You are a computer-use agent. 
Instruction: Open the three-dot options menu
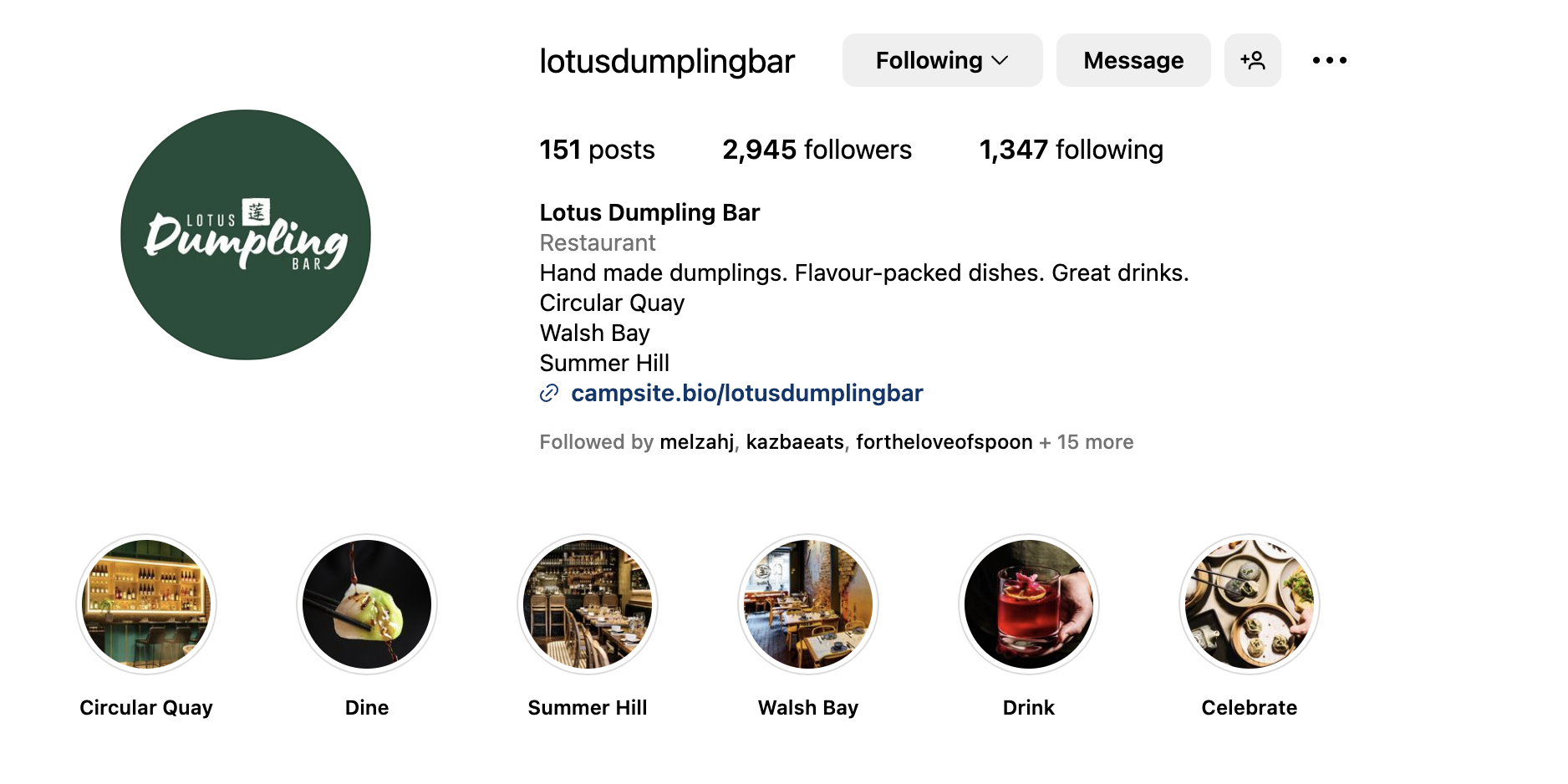pyautogui.click(x=1329, y=60)
